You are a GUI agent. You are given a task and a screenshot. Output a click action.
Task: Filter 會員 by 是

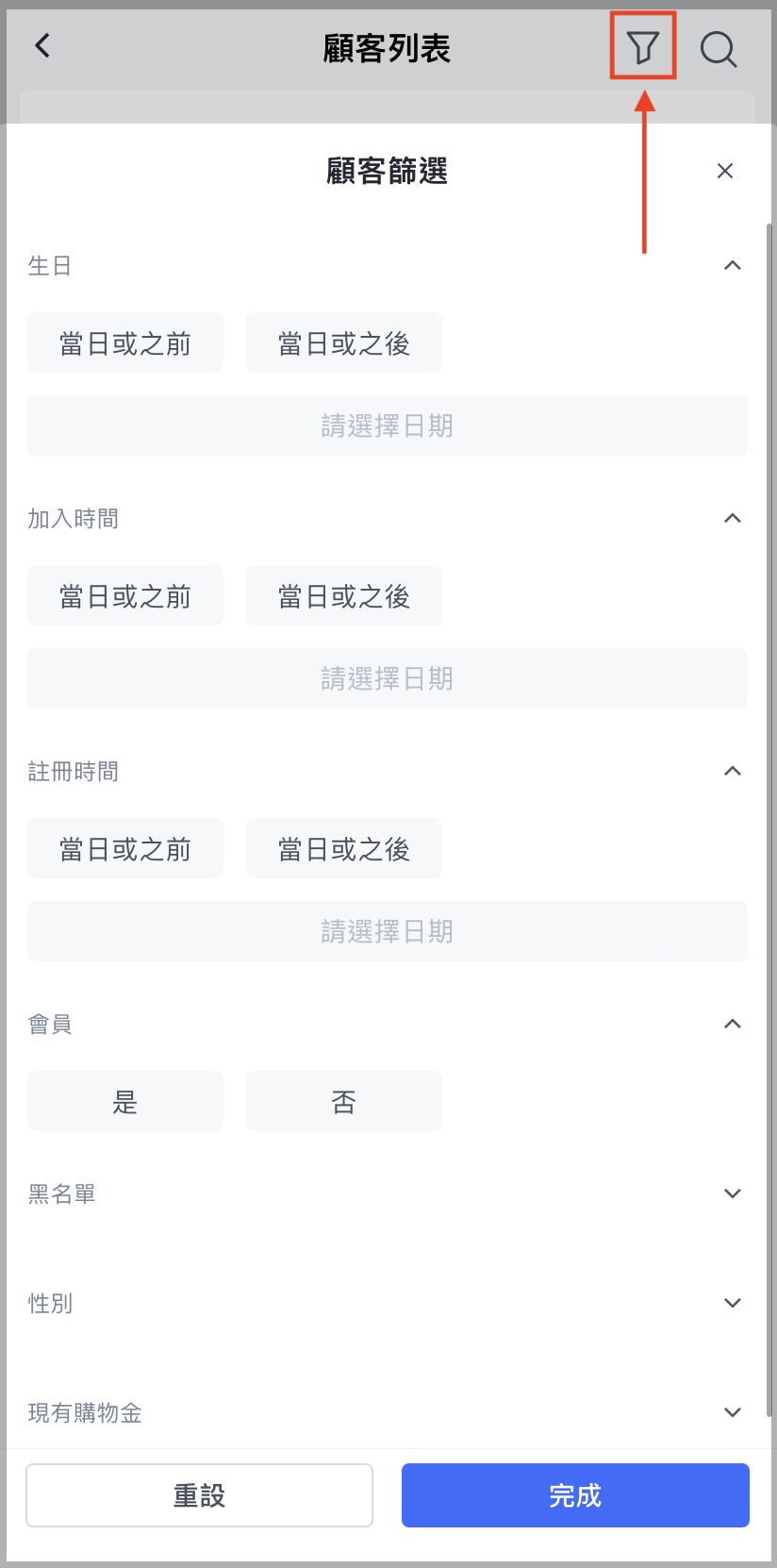(x=125, y=1102)
